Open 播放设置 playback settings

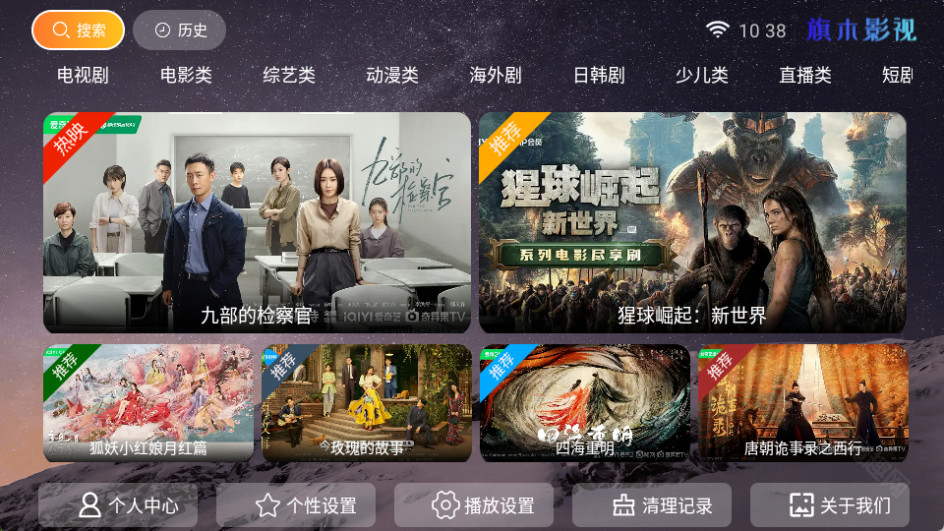(474, 505)
